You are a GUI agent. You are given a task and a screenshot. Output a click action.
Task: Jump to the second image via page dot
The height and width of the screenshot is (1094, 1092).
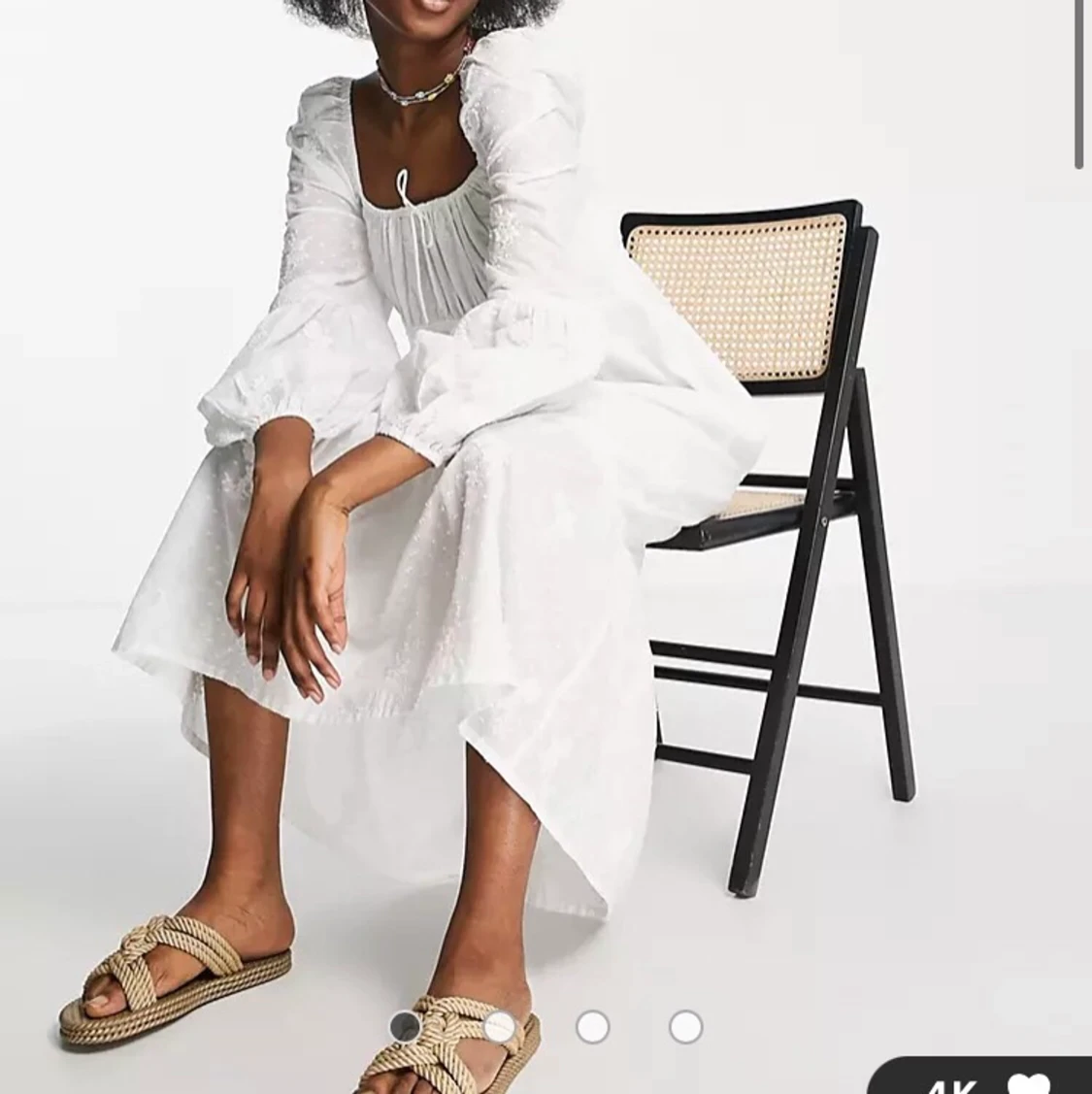click(499, 1027)
